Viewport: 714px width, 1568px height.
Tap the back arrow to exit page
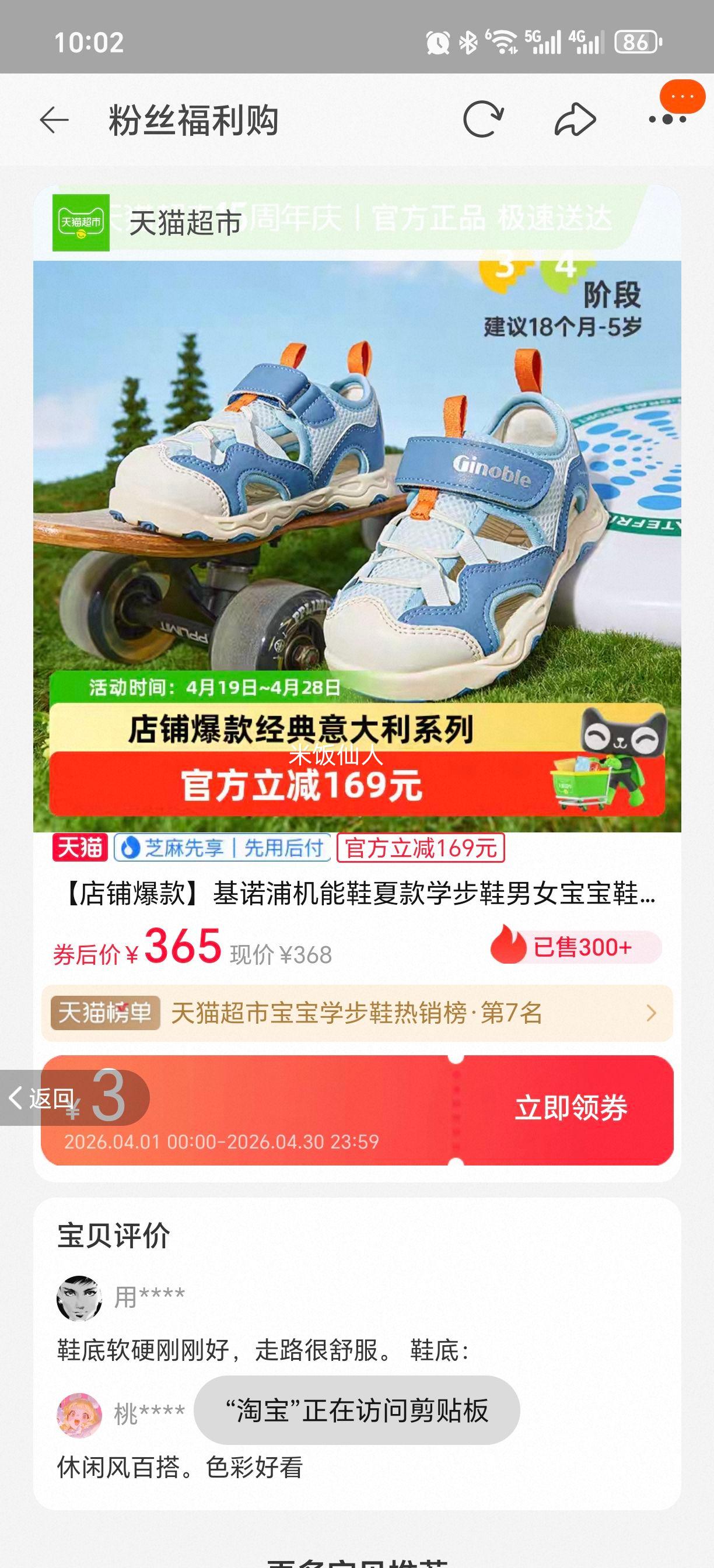[x=55, y=121]
